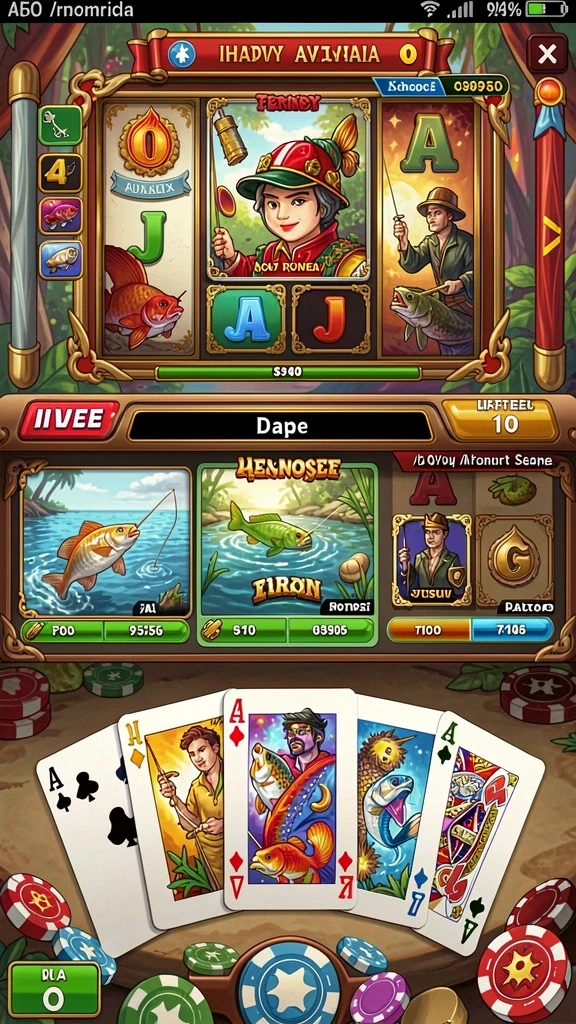Select the ace of diamonds card in the center
Viewport: 576px width, 1024px height.
pos(290,801)
